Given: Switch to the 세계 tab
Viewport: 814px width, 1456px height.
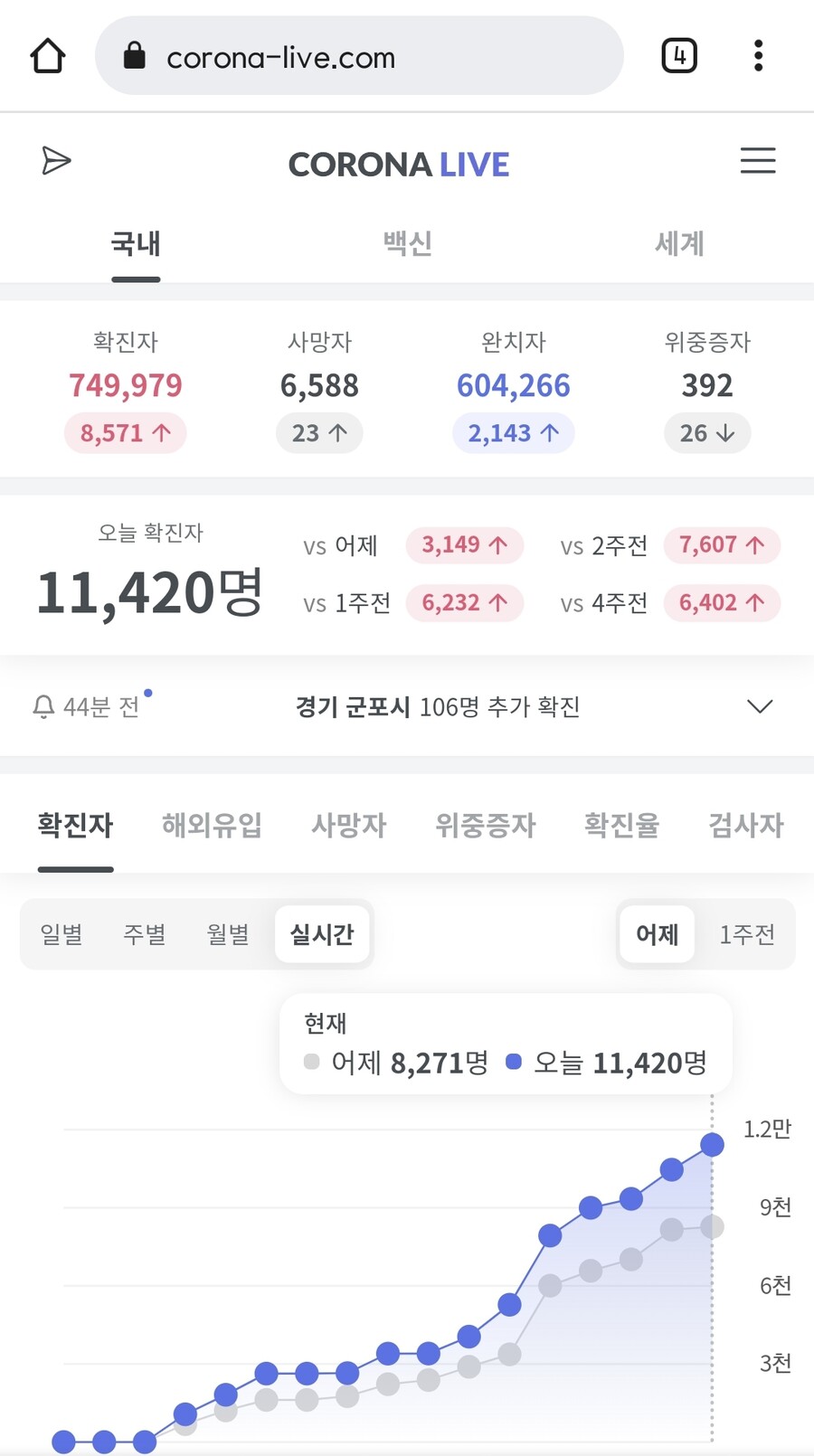Looking at the screenshot, I should click(x=679, y=243).
